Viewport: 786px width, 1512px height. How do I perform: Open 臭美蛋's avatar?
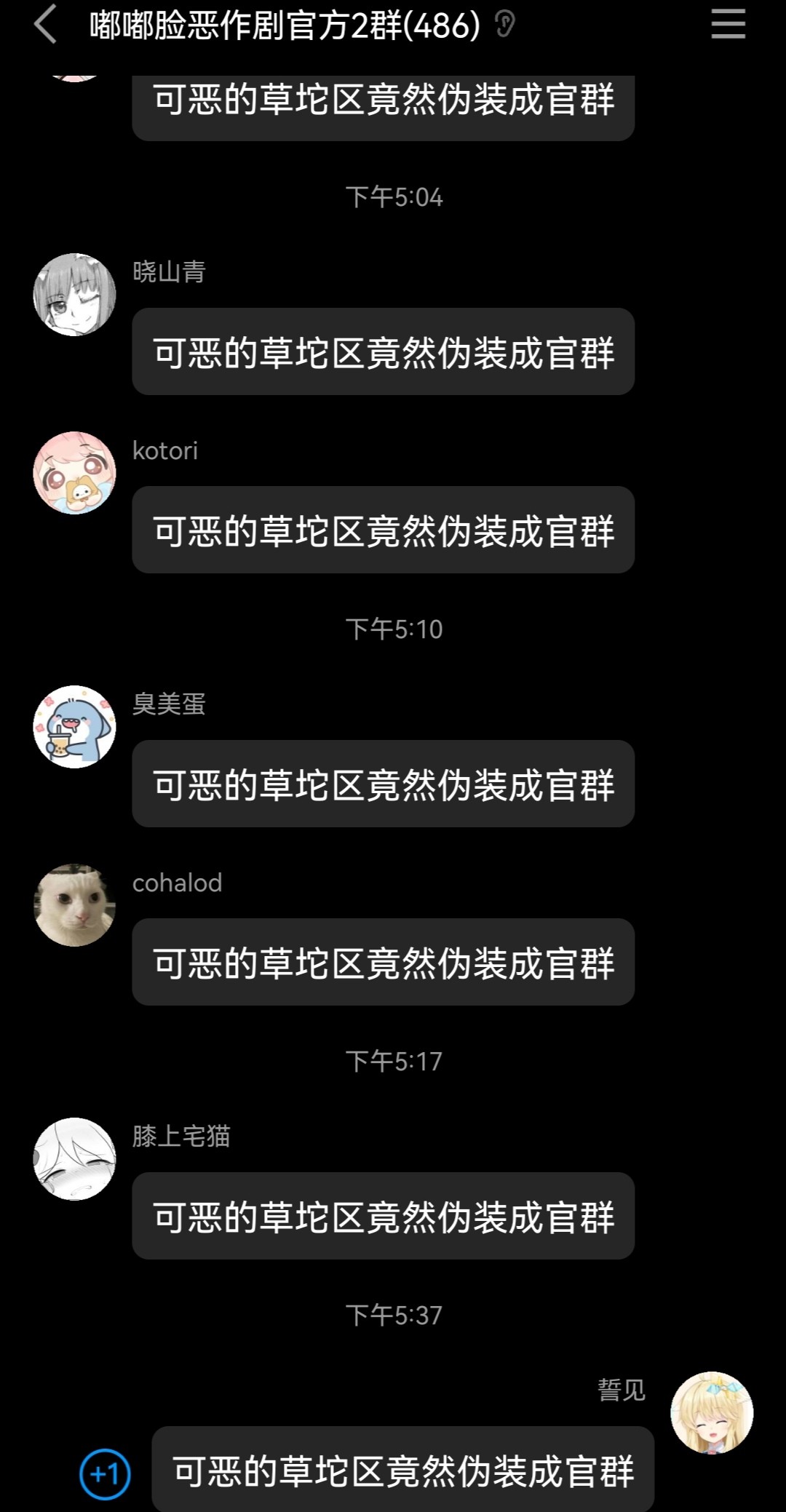tap(74, 726)
